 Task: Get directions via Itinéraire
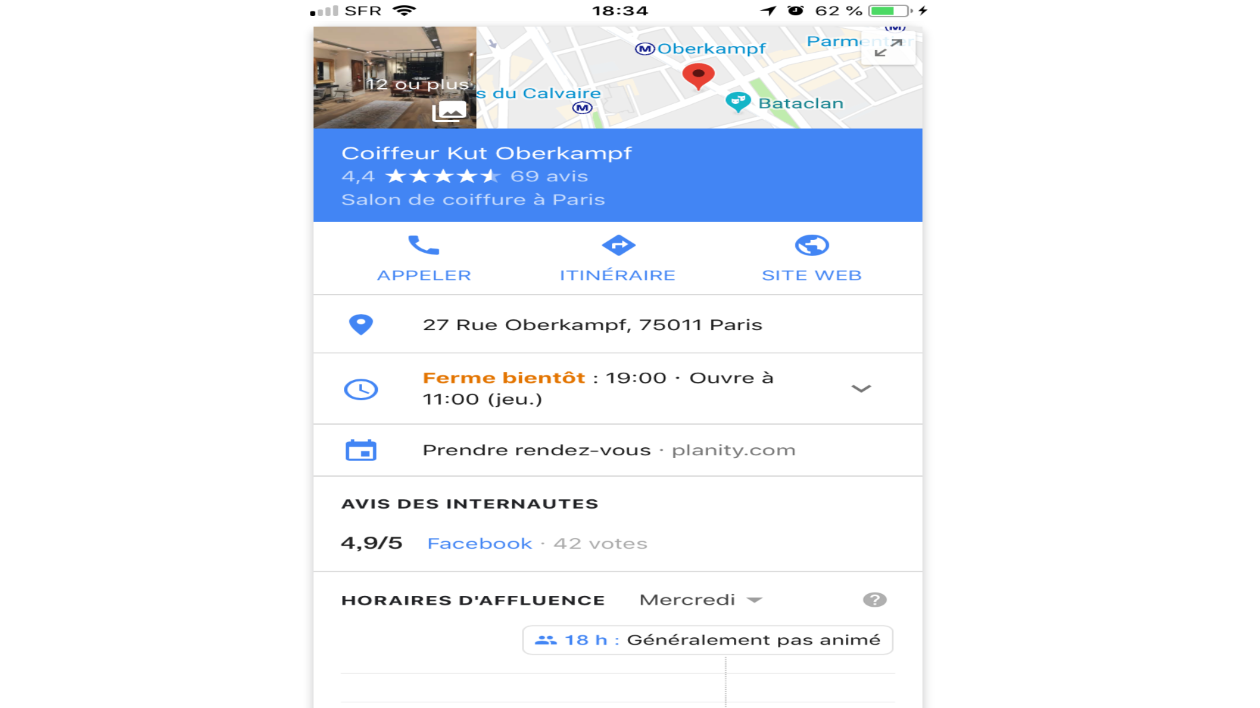(x=617, y=258)
